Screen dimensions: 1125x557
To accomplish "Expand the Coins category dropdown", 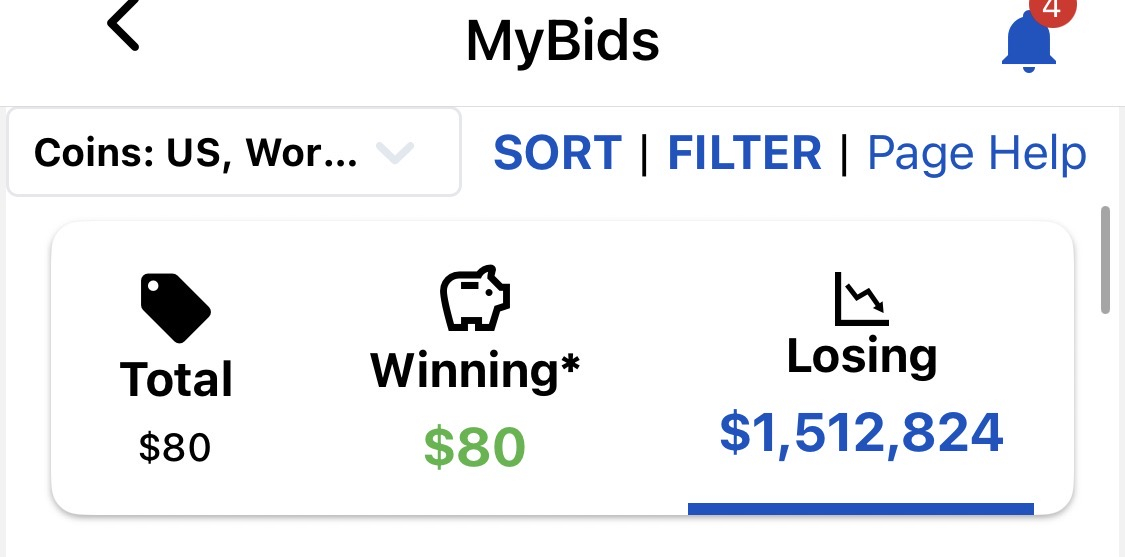I will click(234, 152).
